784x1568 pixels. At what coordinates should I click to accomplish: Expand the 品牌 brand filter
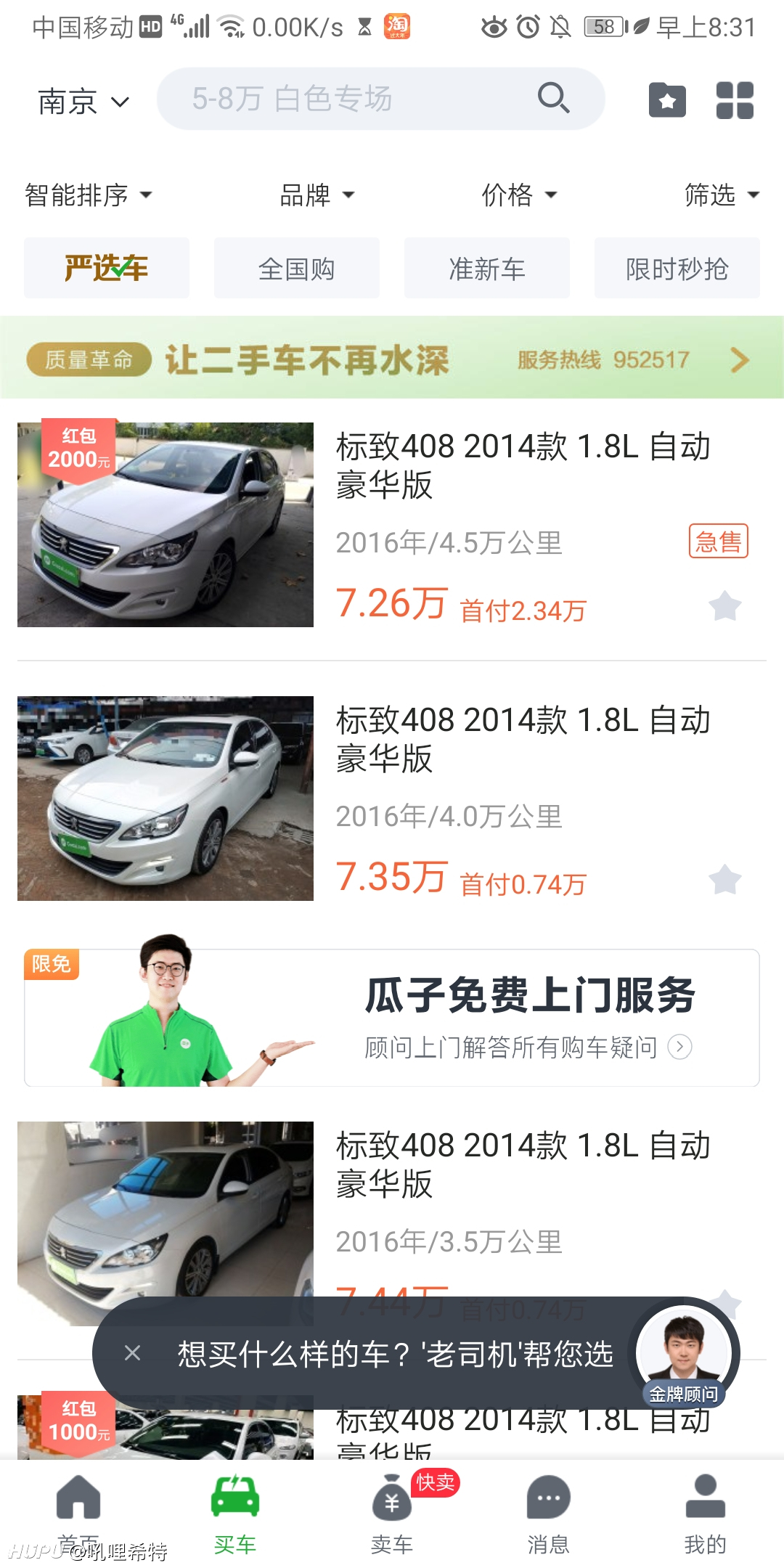coord(317,195)
